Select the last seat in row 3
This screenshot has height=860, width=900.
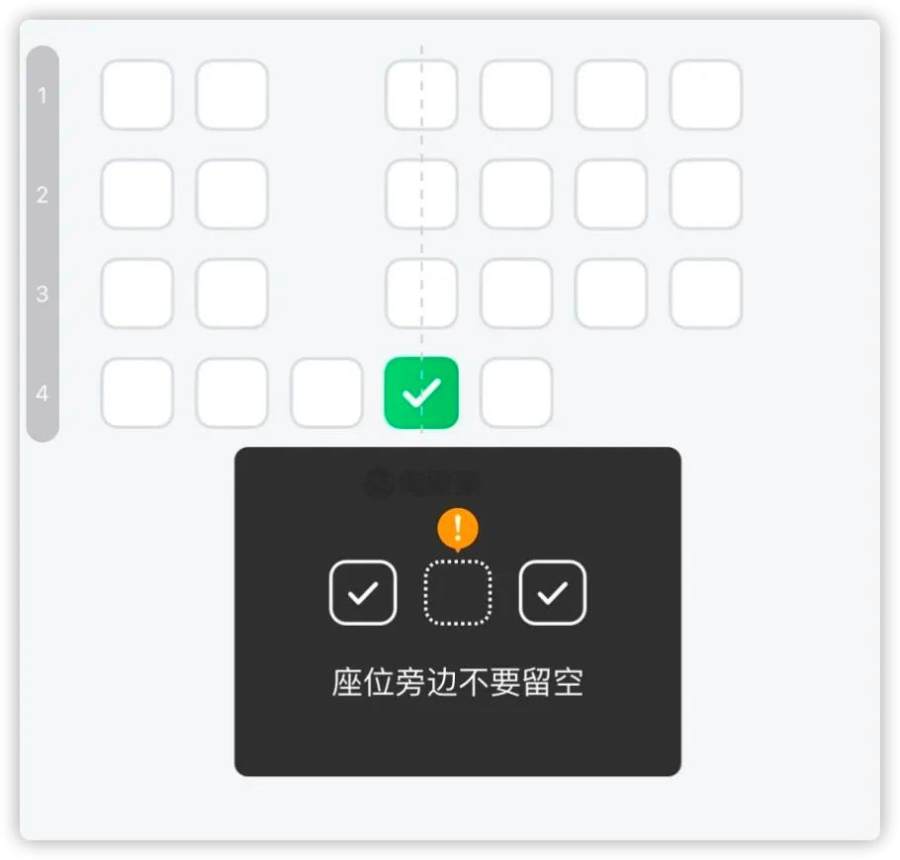point(705,293)
